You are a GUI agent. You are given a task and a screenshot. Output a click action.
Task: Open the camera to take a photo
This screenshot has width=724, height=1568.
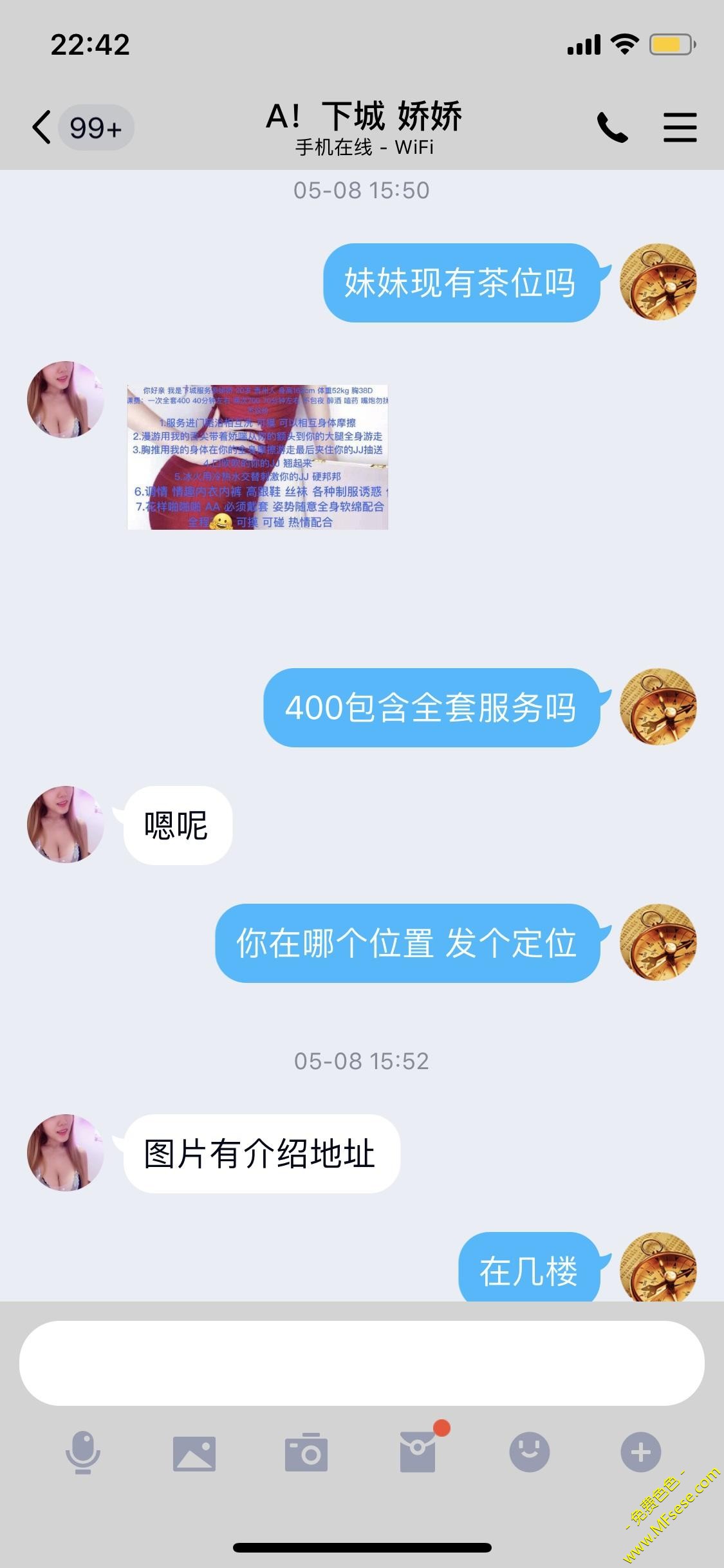coord(306,1453)
